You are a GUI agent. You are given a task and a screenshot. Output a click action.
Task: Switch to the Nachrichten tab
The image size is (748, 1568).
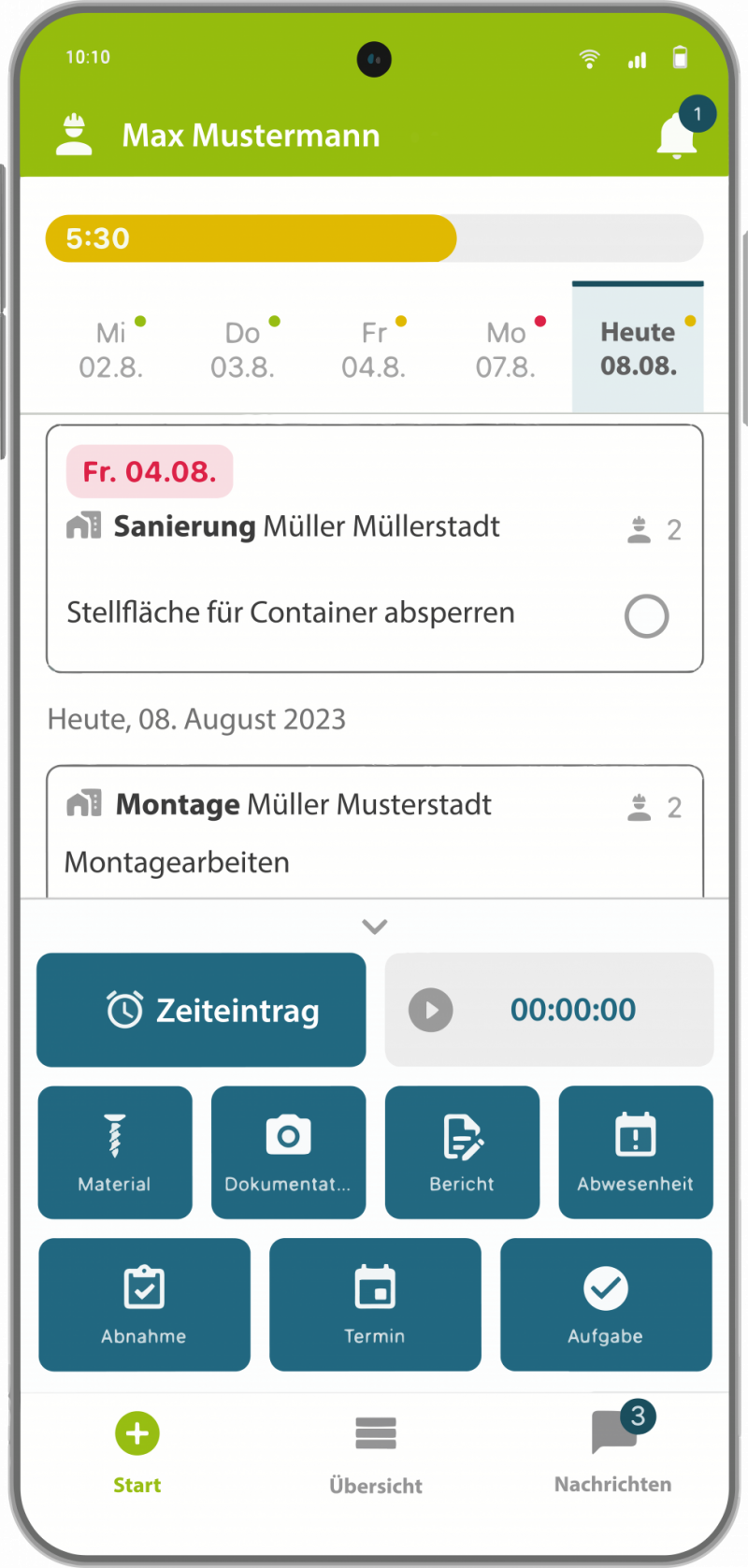coord(611,1449)
